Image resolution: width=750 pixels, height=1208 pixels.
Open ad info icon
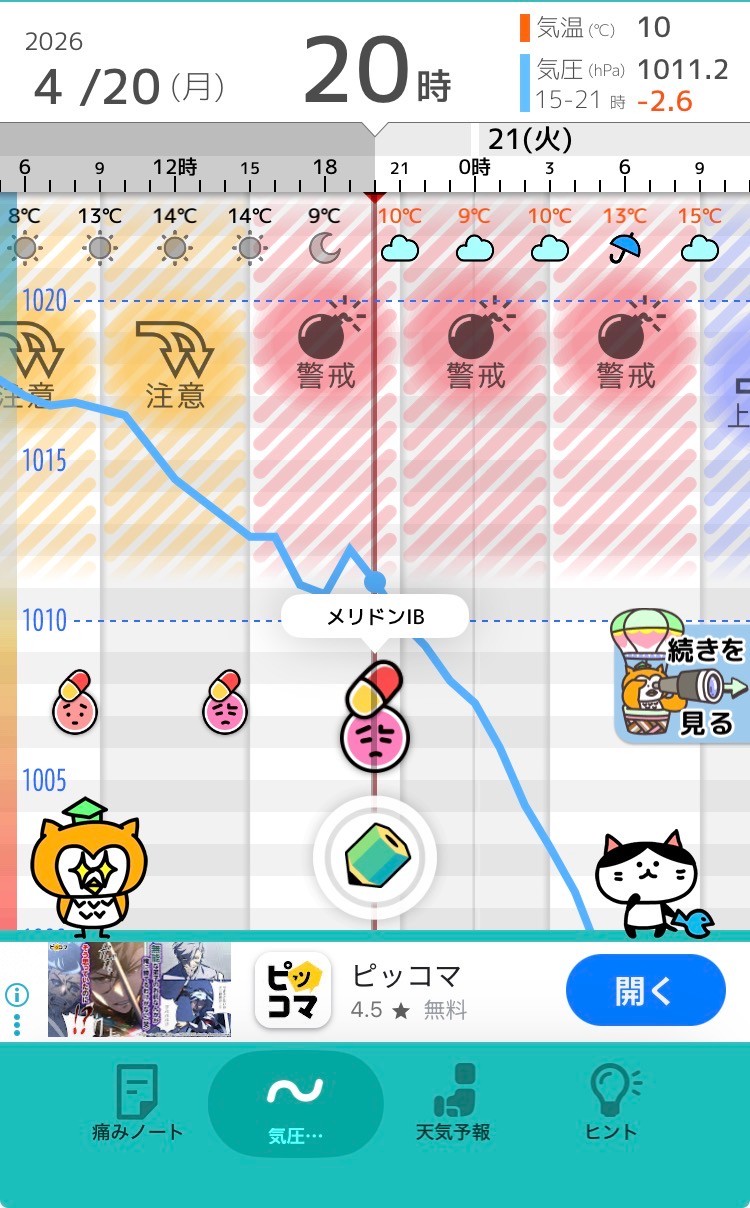[x=17, y=995]
